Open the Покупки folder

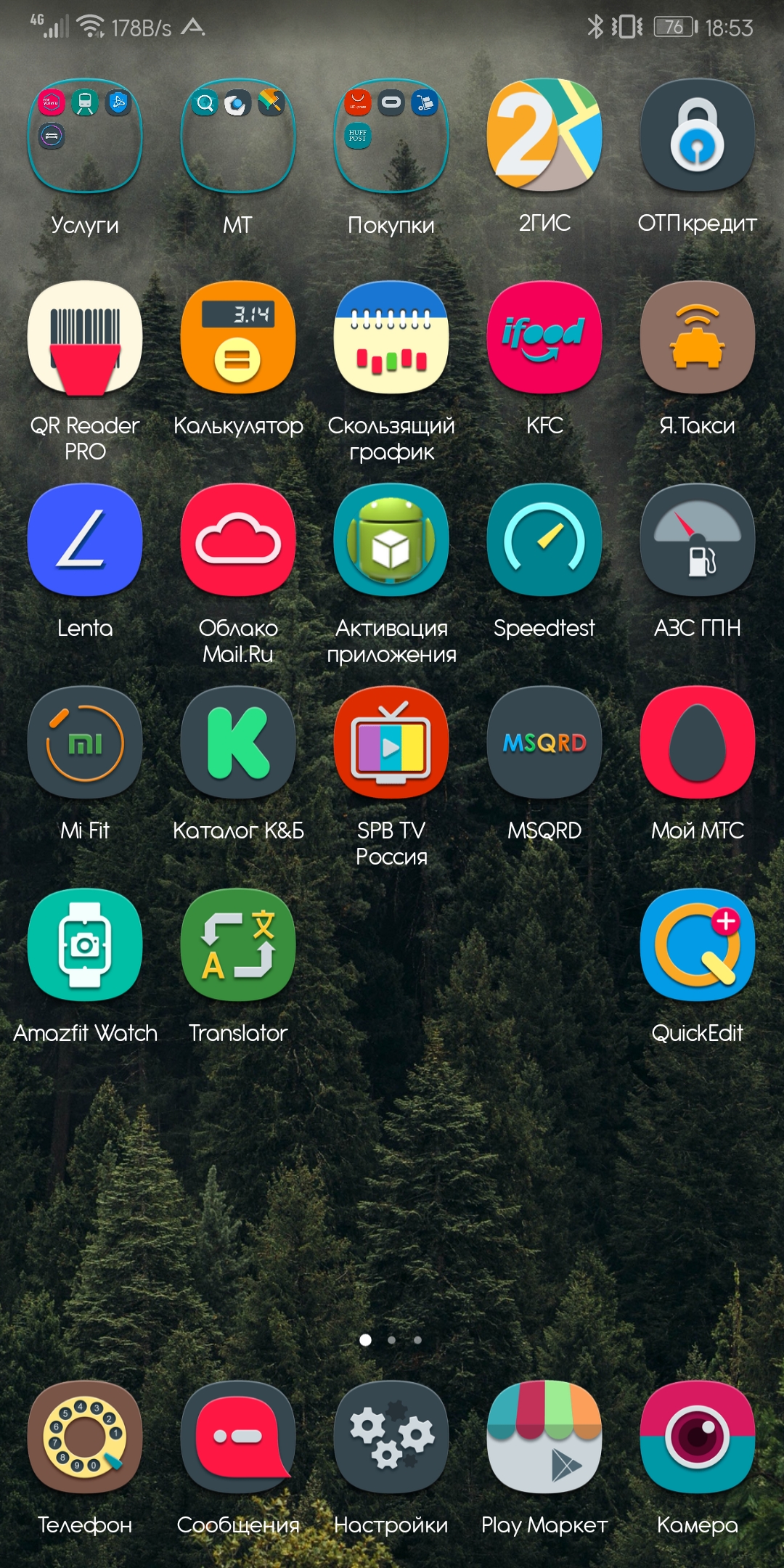tap(391, 136)
